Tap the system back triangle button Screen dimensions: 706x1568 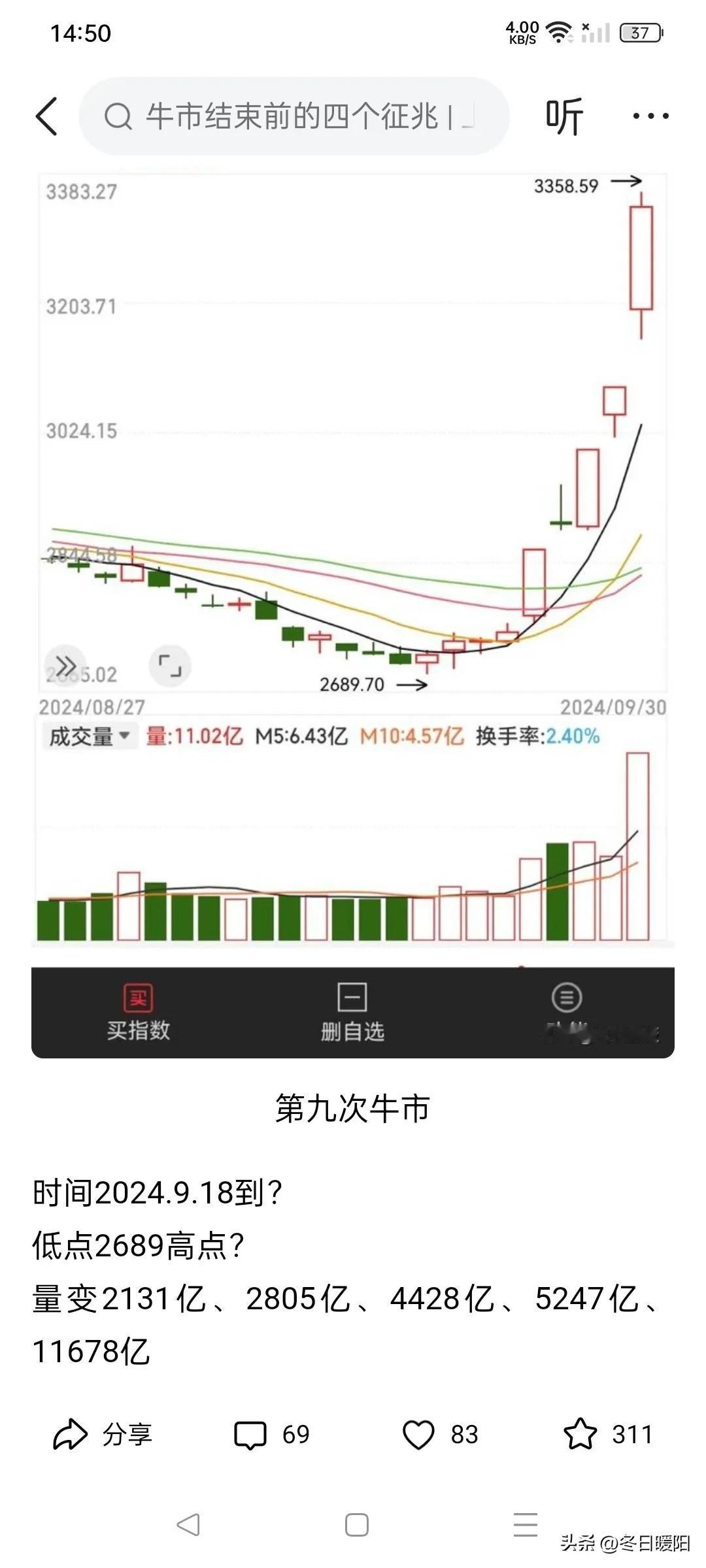pos(188,1525)
